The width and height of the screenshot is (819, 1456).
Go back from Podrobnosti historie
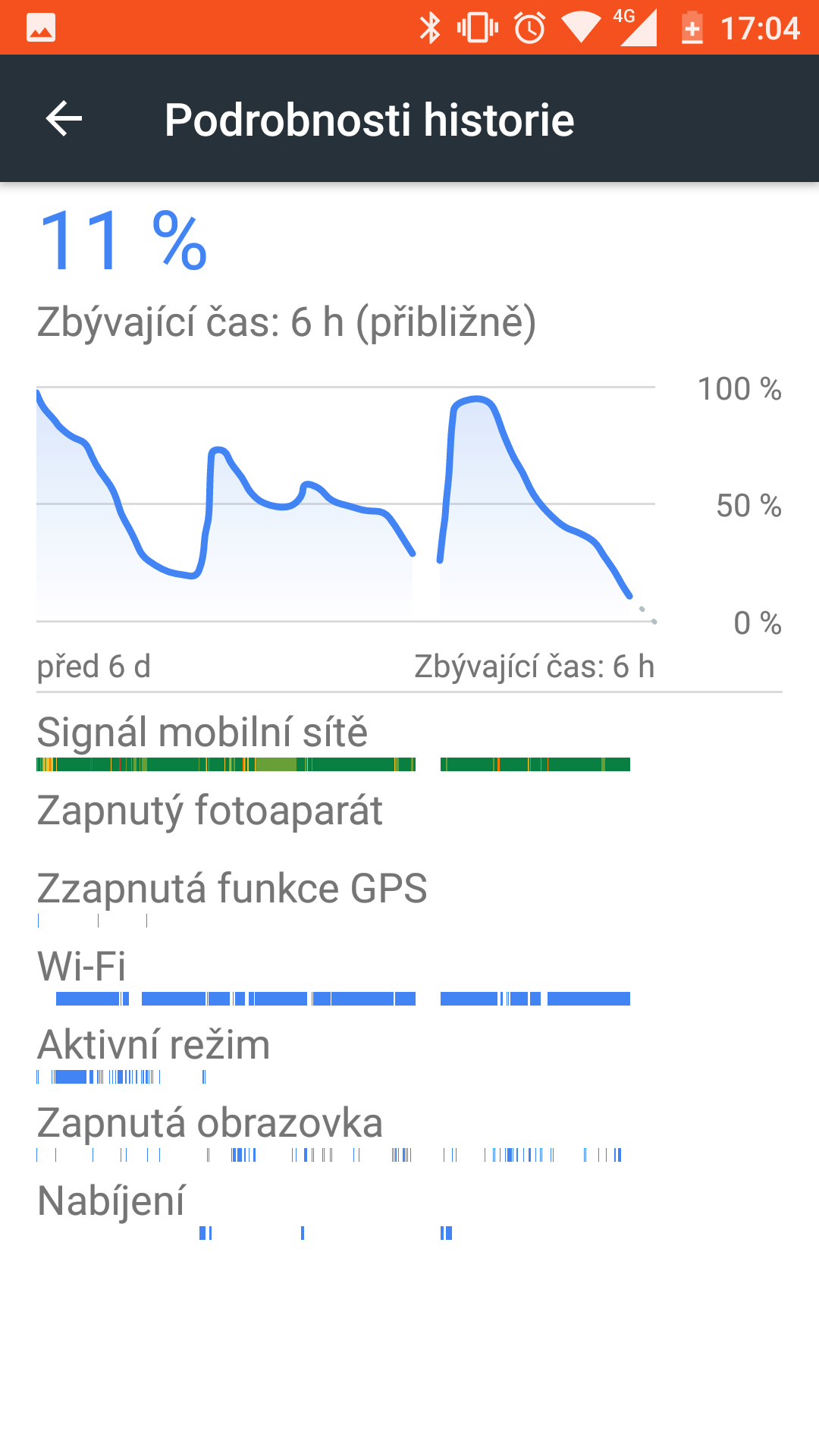64,119
